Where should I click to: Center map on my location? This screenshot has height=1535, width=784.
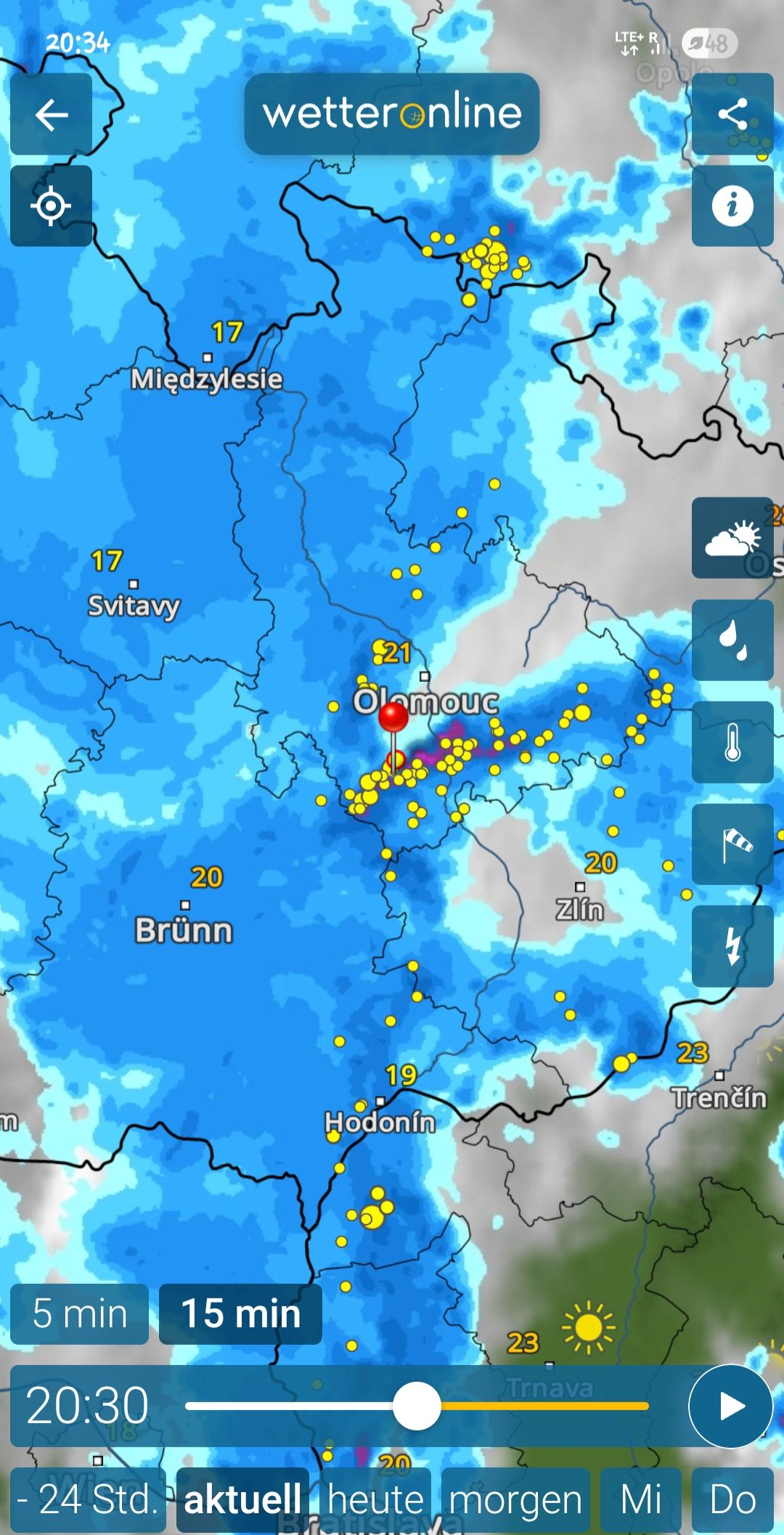tap(51, 206)
